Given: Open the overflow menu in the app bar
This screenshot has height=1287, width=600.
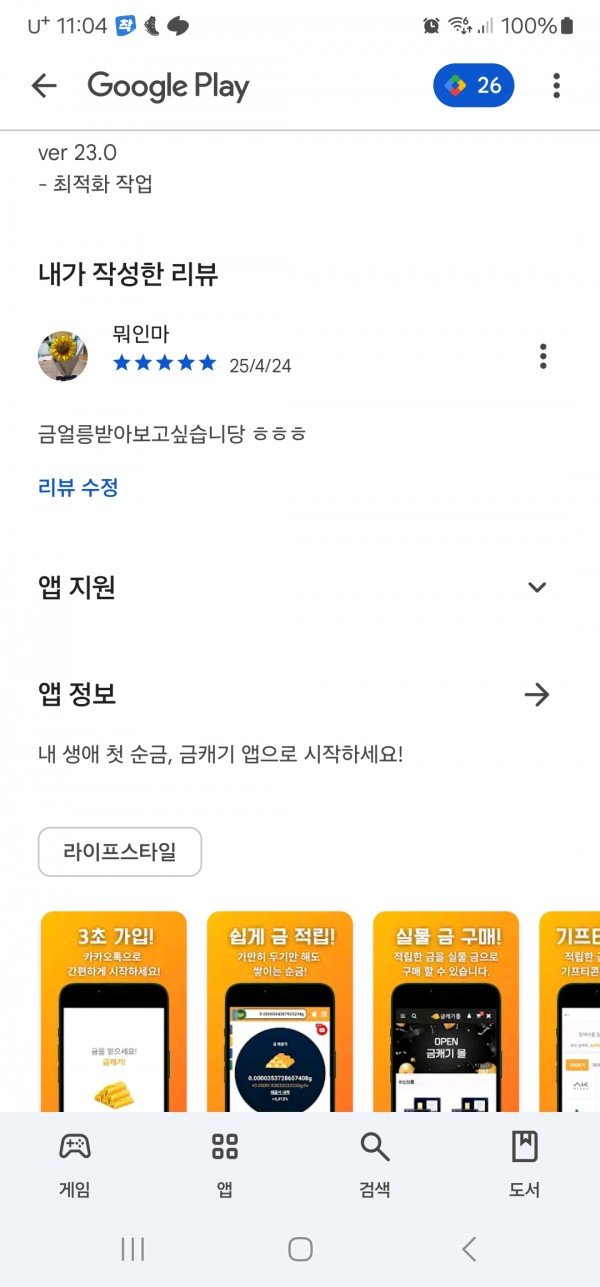Looking at the screenshot, I should tap(556, 86).
